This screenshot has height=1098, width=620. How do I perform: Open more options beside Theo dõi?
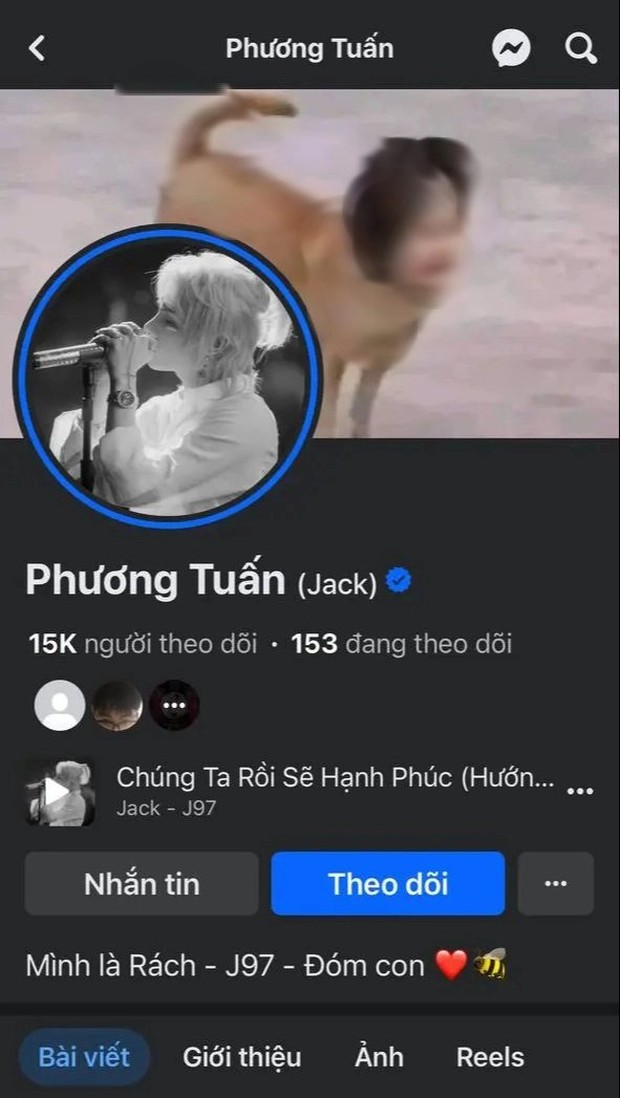click(556, 884)
